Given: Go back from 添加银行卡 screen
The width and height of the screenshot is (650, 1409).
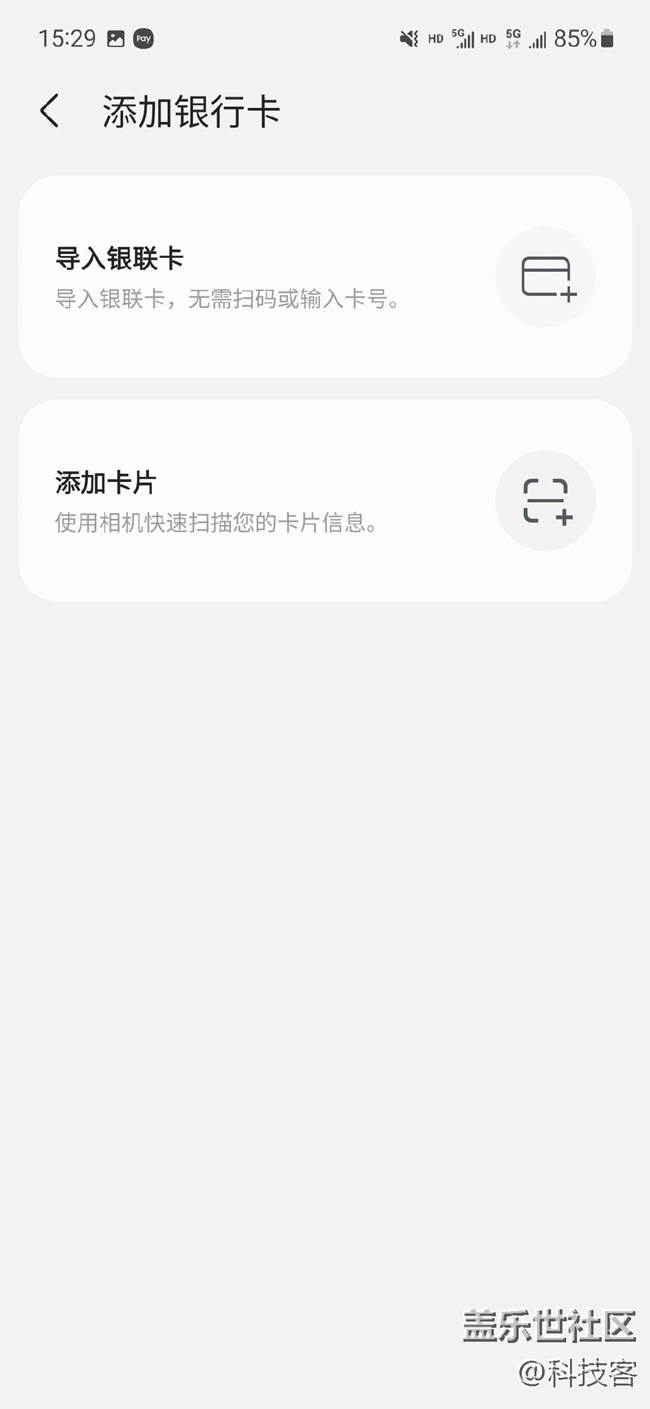Looking at the screenshot, I should [x=50, y=111].
